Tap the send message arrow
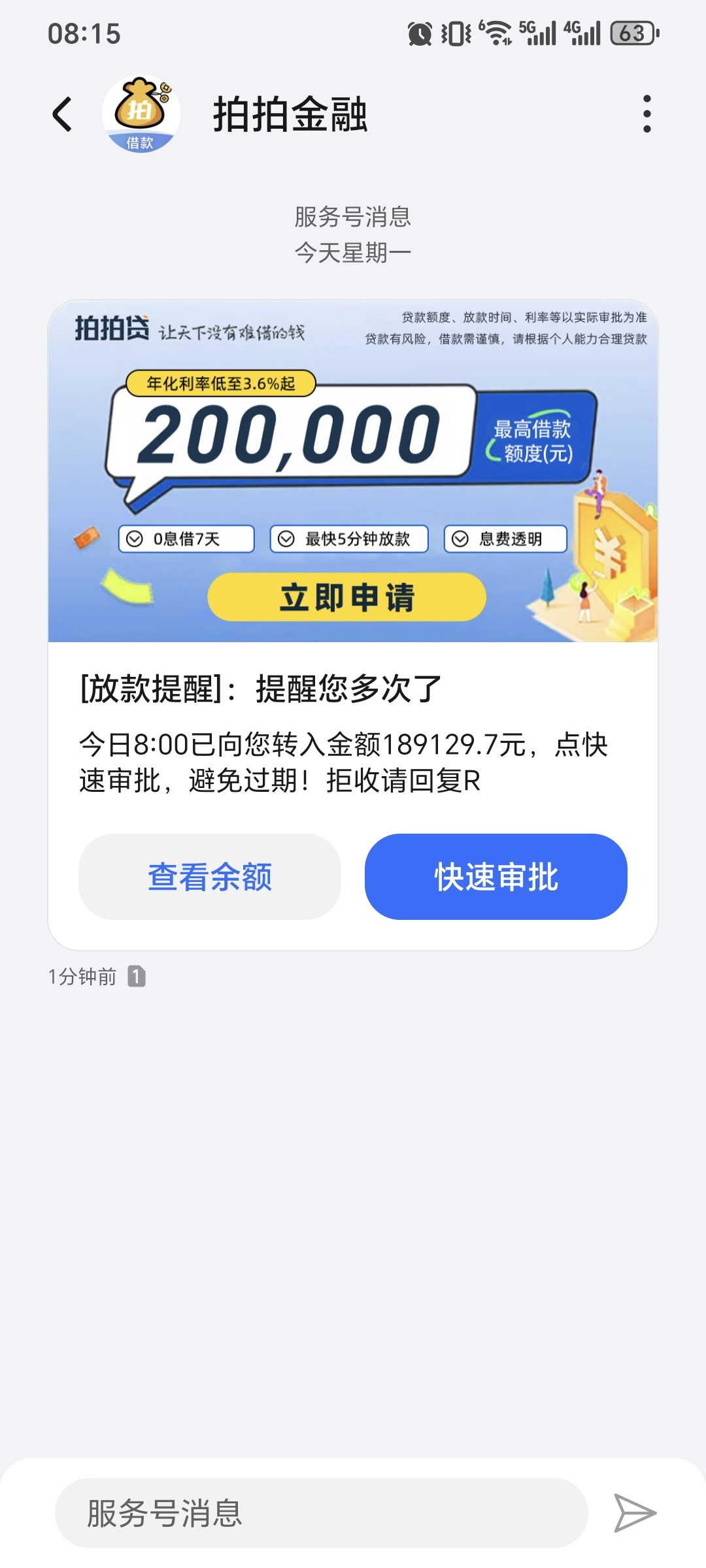The height and width of the screenshot is (1568, 706). [634, 1513]
